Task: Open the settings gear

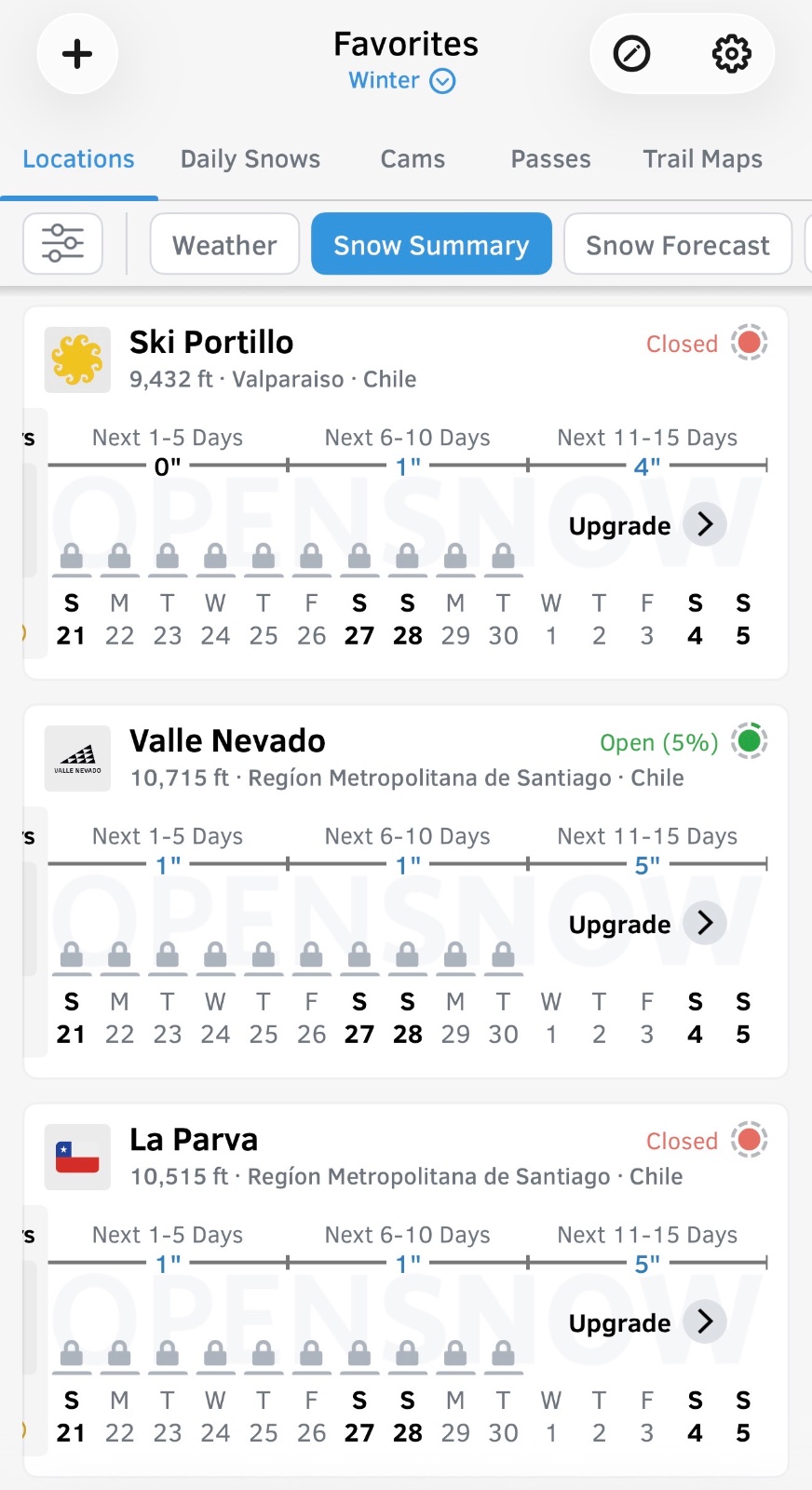Action: (732, 54)
